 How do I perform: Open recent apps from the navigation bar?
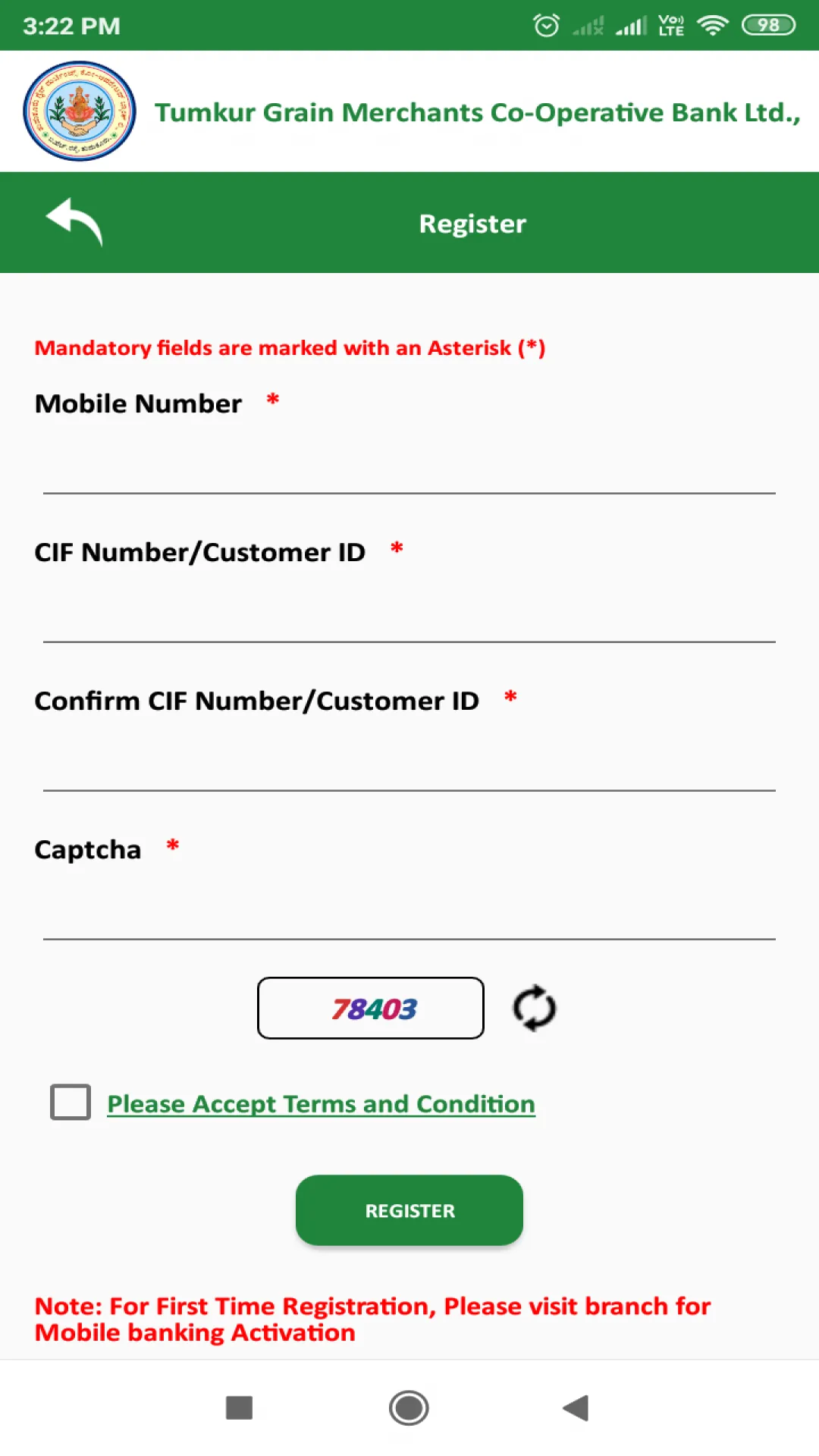(240, 1408)
